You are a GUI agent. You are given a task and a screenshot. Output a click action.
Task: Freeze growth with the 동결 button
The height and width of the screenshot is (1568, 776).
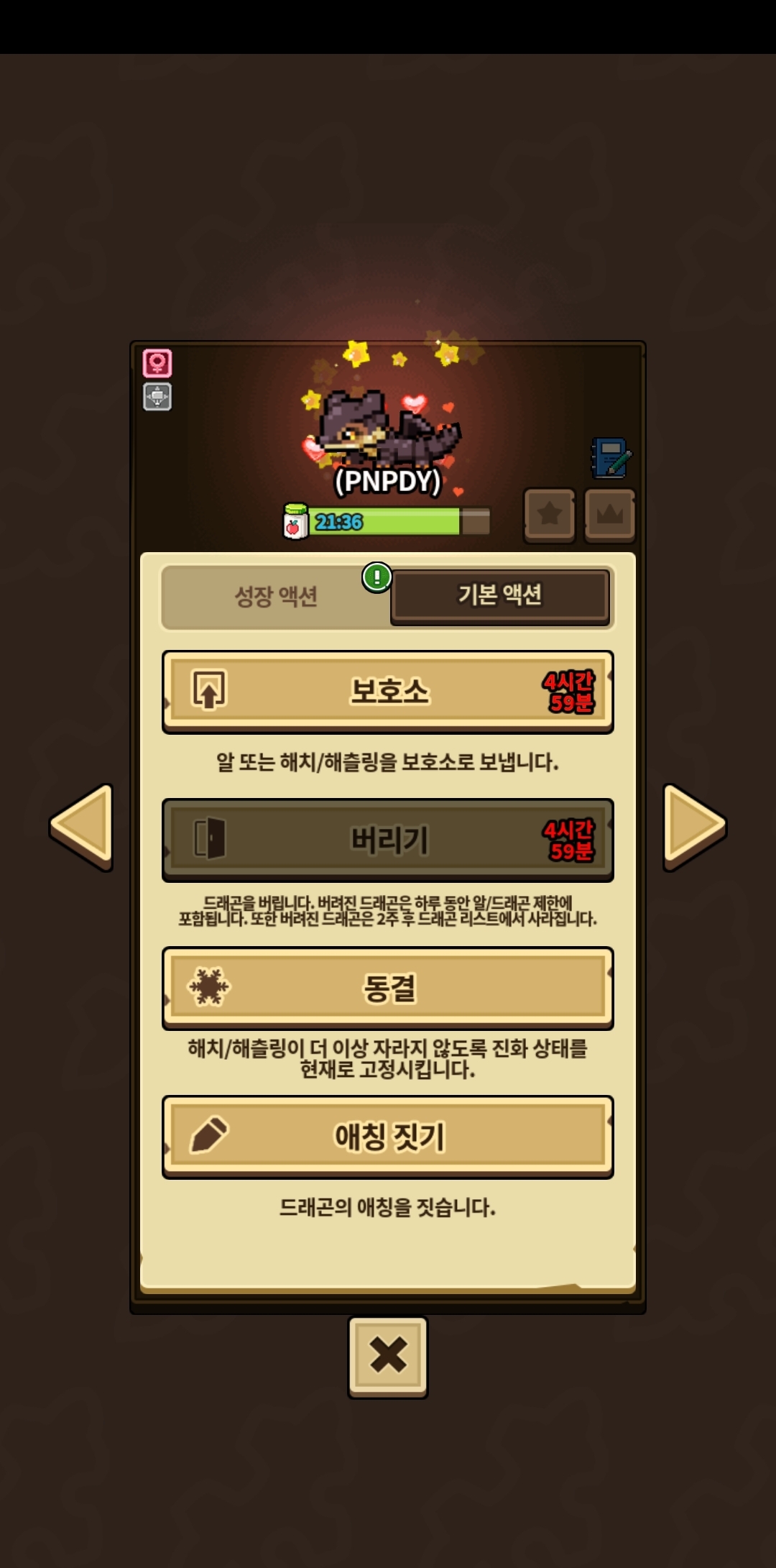click(x=388, y=989)
